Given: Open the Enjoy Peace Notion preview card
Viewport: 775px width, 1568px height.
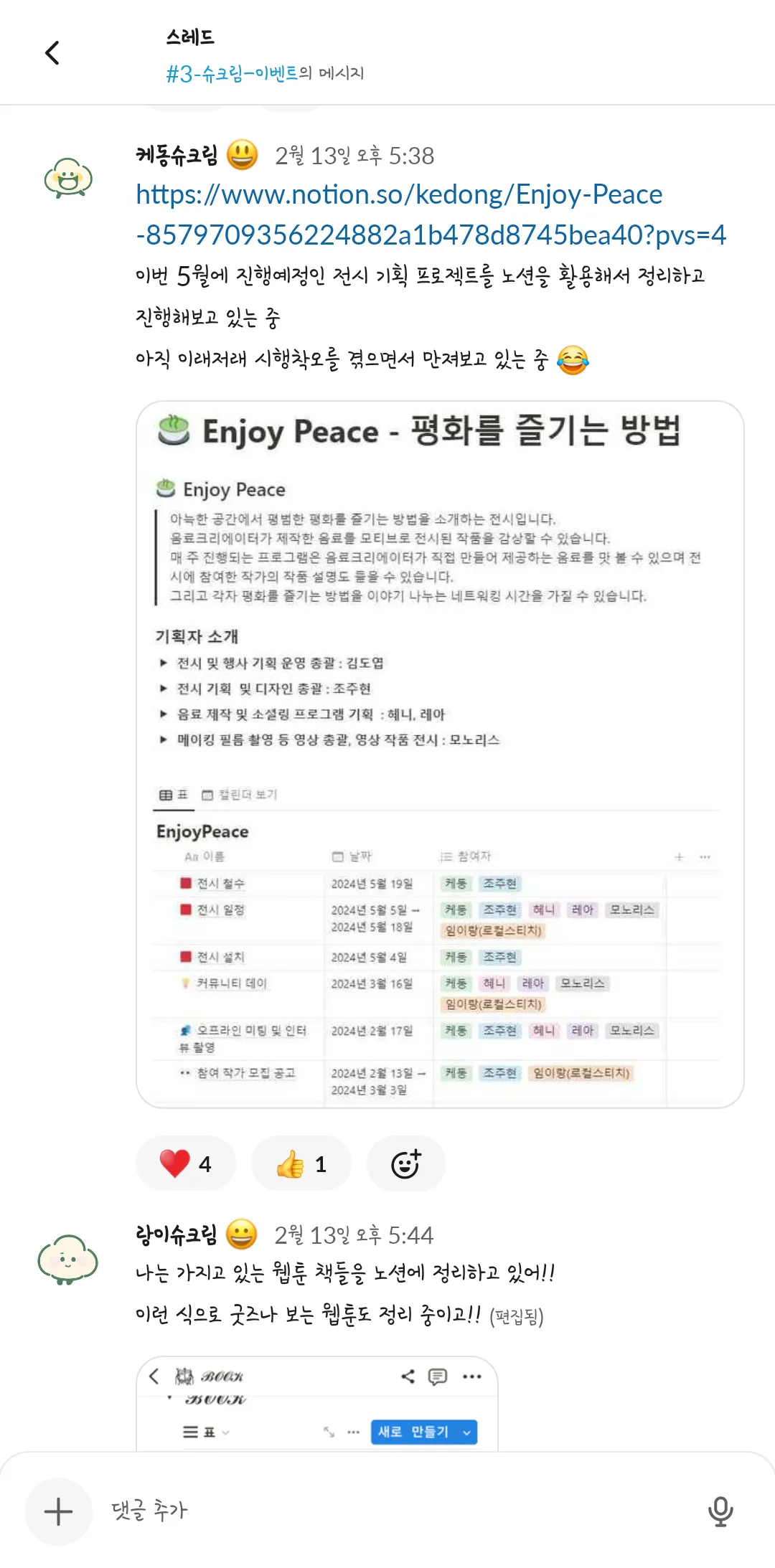Looking at the screenshot, I should (439, 753).
